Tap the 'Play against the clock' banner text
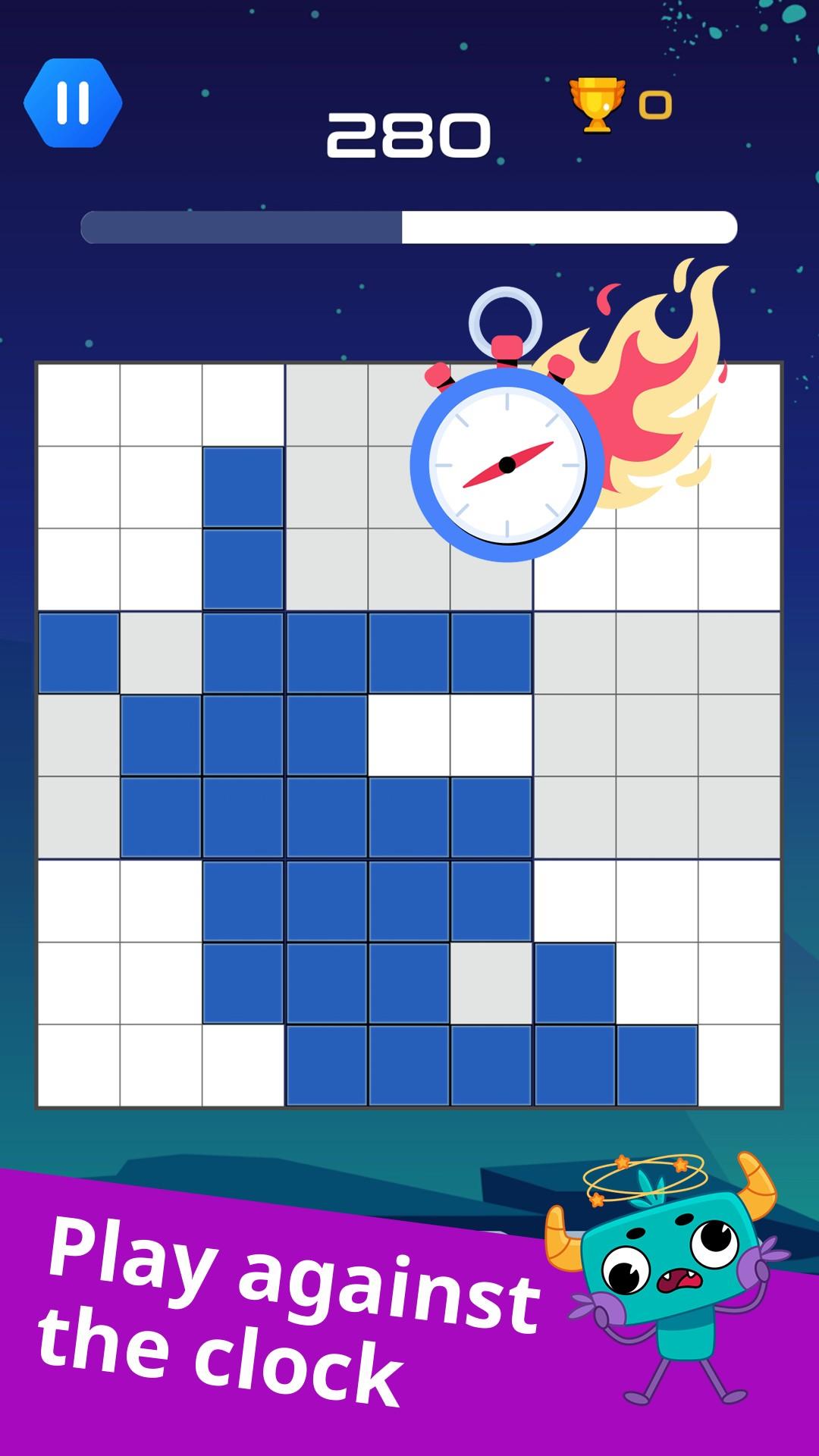 pos(296,1304)
